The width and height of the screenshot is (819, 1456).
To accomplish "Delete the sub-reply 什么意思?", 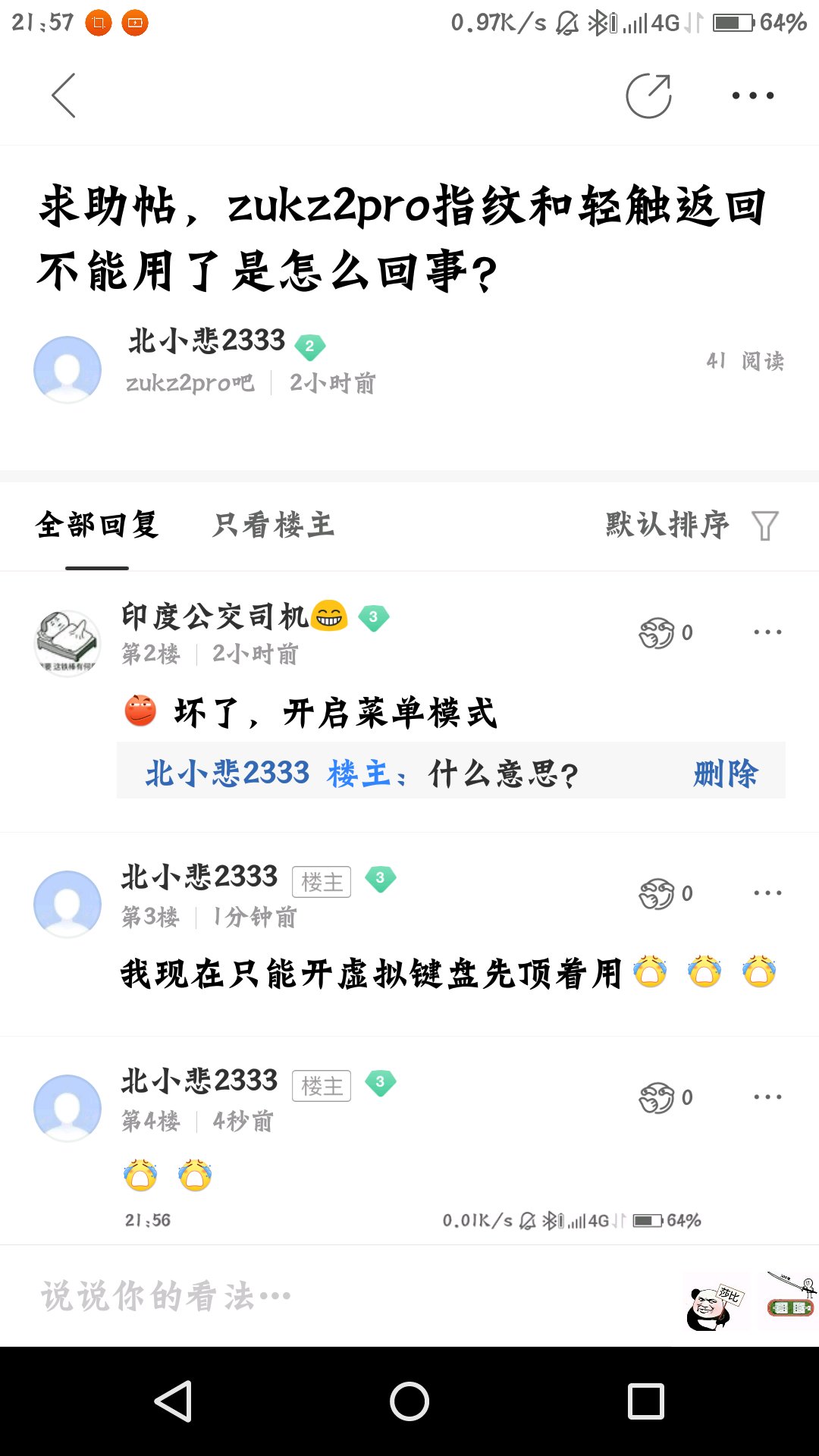I will pyautogui.click(x=726, y=773).
